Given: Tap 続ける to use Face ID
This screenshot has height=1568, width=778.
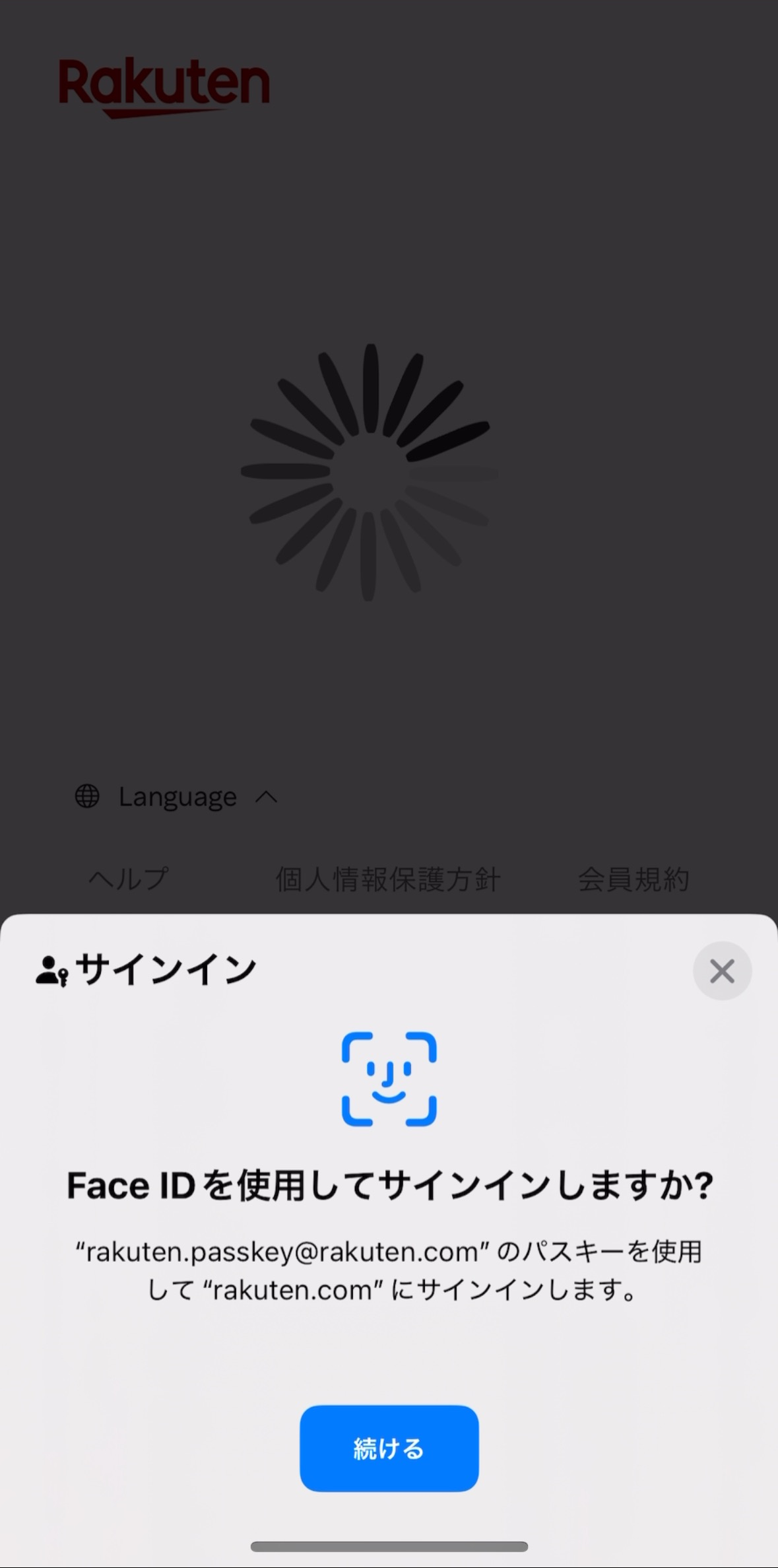Looking at the screenshot, I should coord(389,1449).
